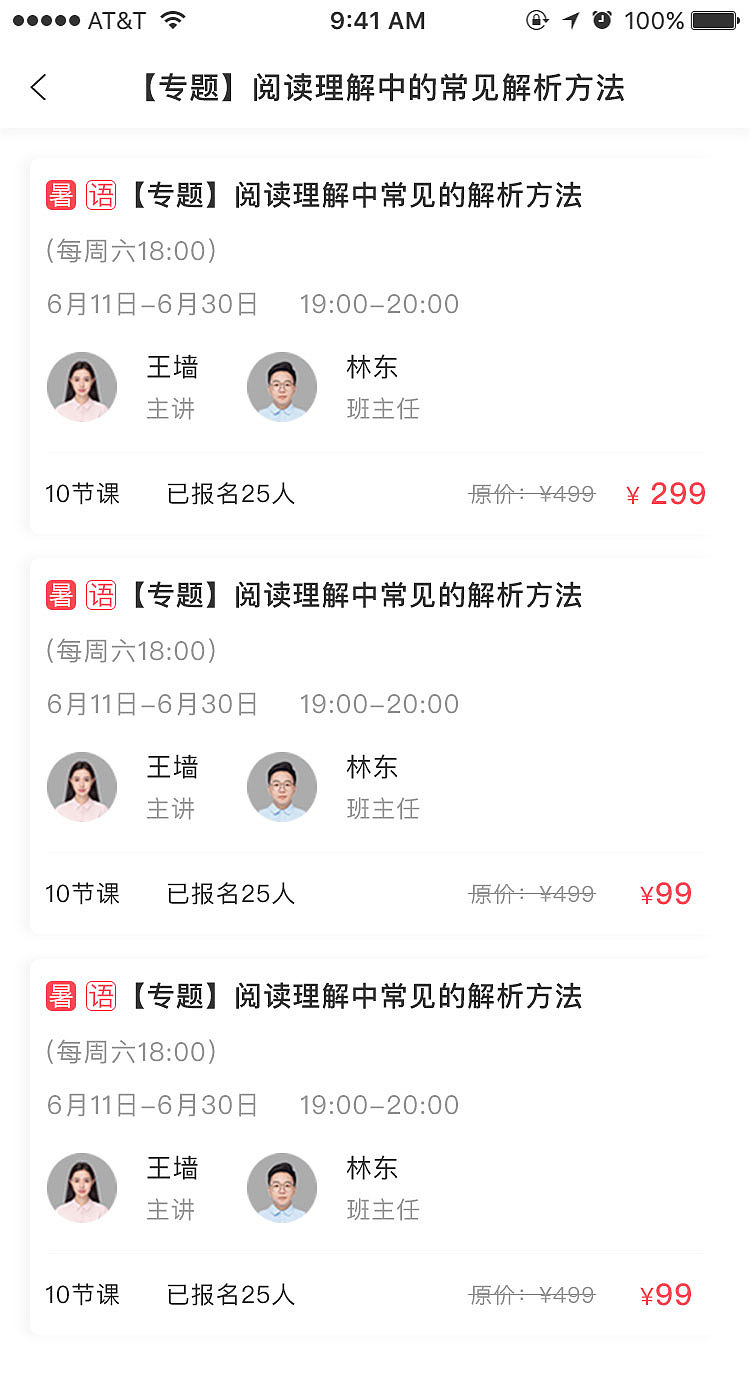Open 王墙's avatar in the second course

coord(82,787)
